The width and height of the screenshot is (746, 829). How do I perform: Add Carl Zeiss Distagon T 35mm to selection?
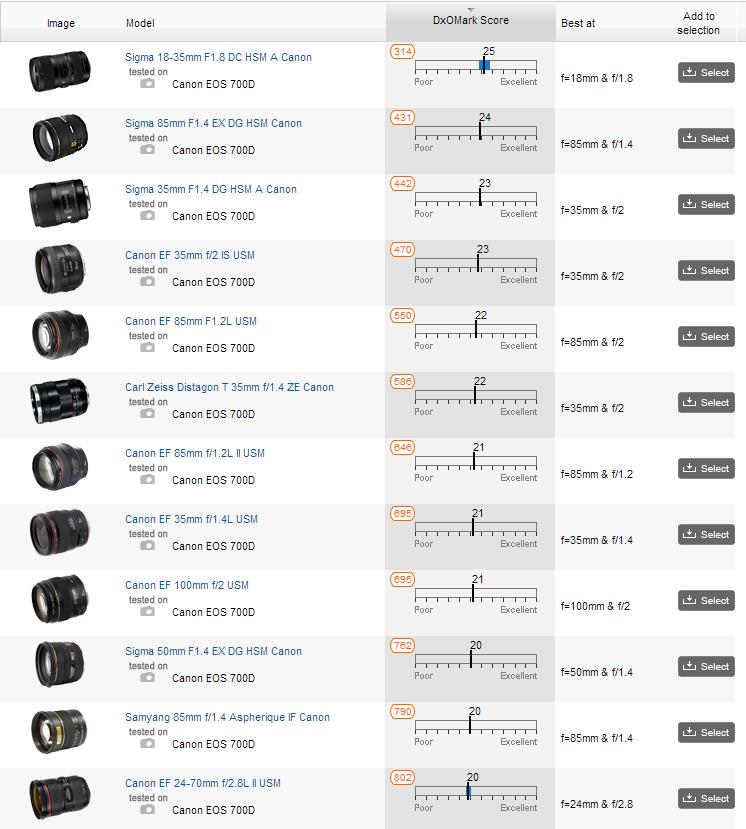pyautogui.click(x=706, y=403)
